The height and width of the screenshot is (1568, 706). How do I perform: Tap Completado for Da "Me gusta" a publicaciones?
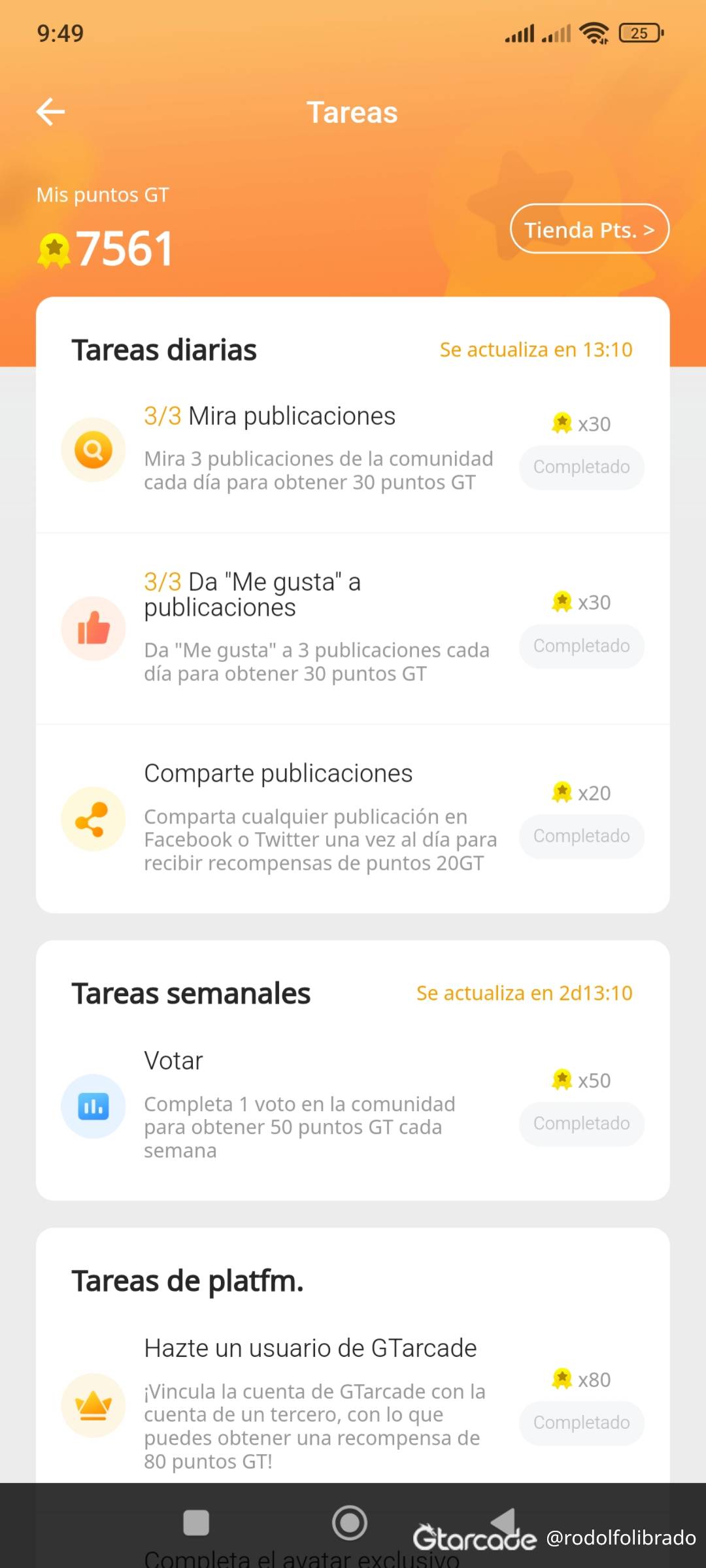[x=581, y=646]
